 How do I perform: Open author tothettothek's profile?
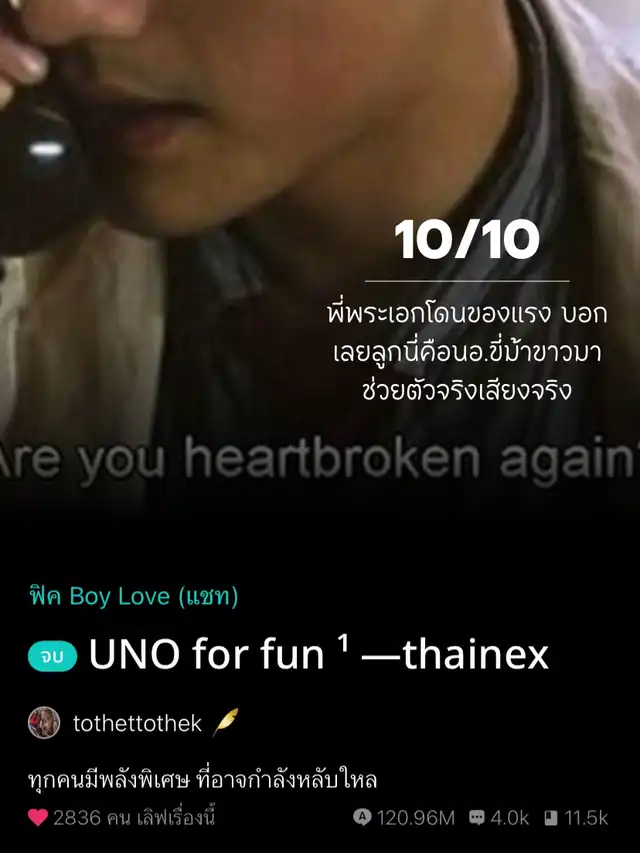(x=137, y=723)
